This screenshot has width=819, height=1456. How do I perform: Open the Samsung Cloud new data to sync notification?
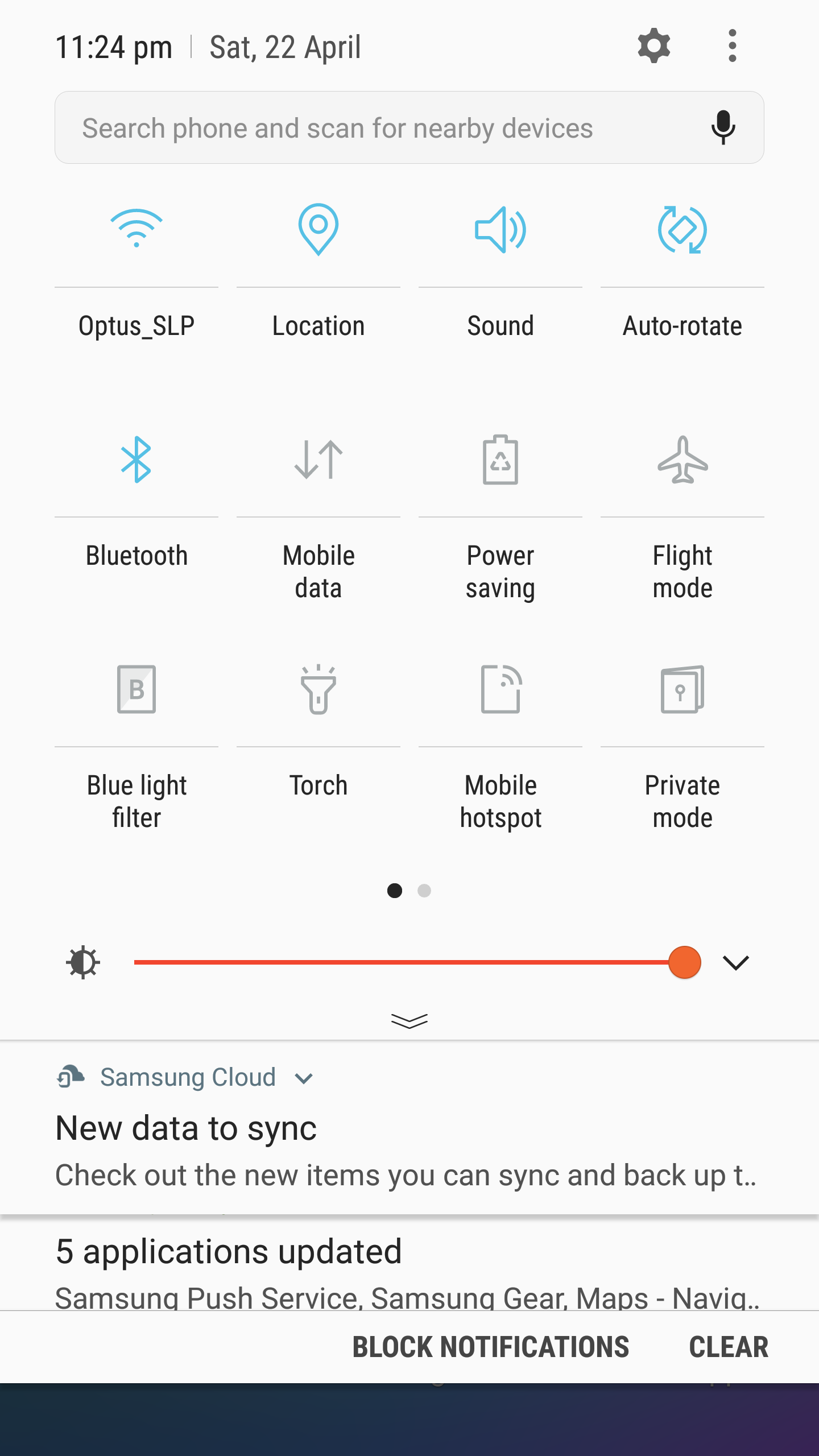(x=409, y=1128)
